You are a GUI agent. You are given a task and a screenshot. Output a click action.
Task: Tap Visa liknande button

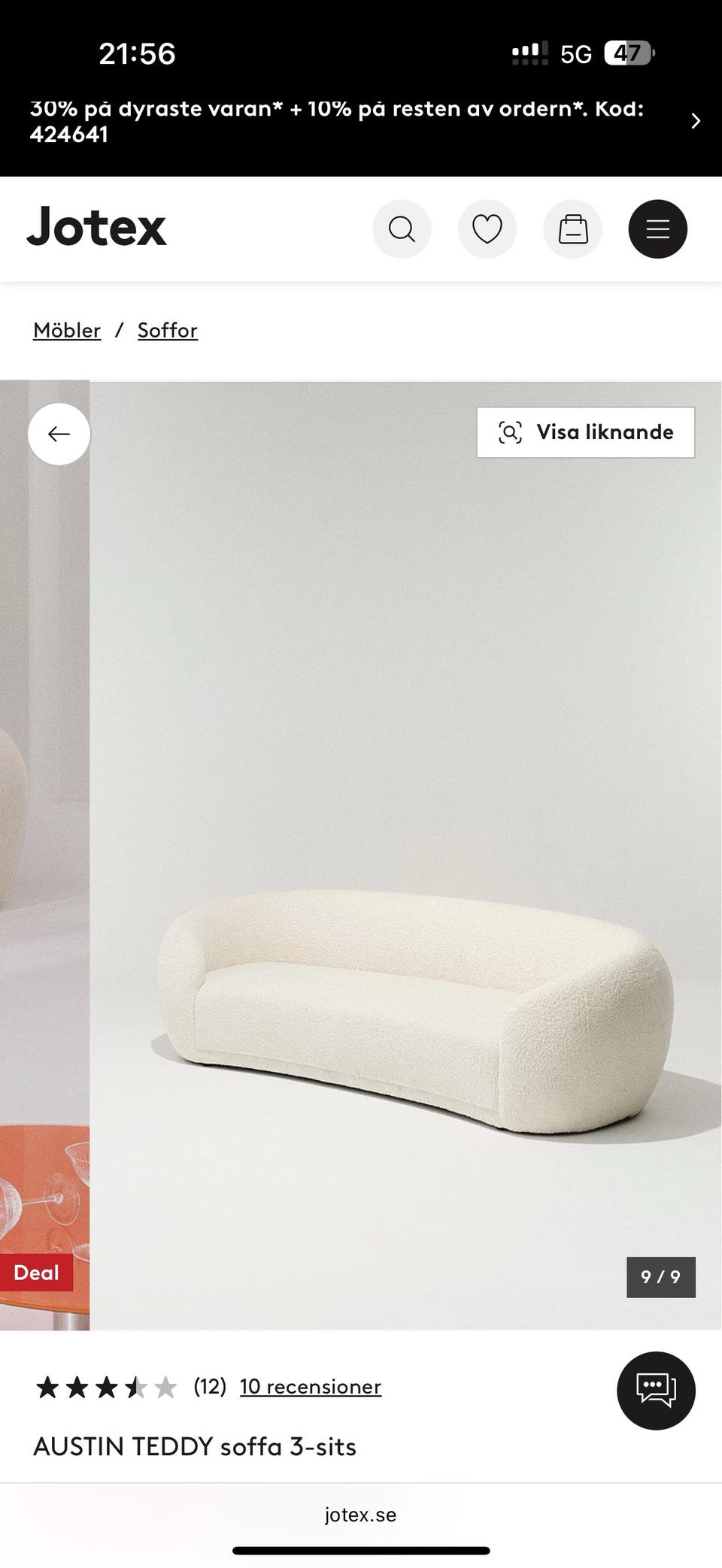tap(586, 432)
